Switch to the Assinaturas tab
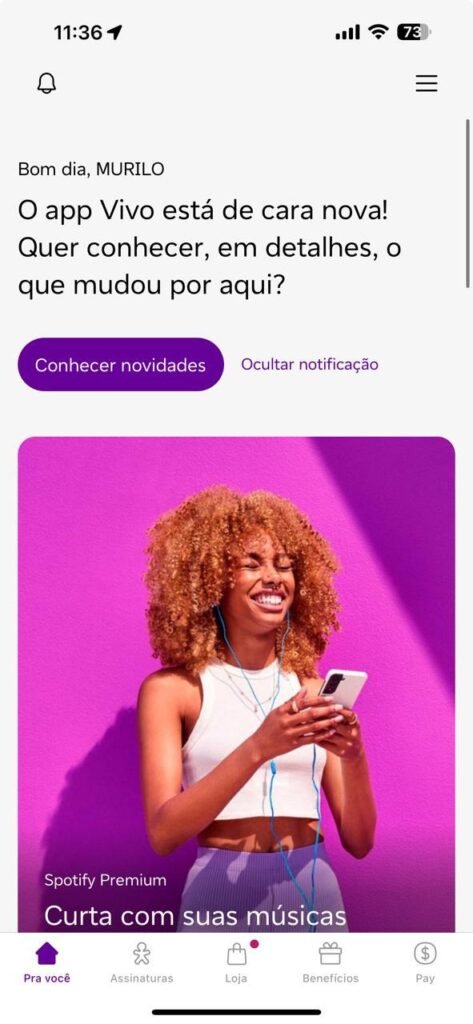The width and height of the screenshot is (473, 1024). tap(142, 963)
